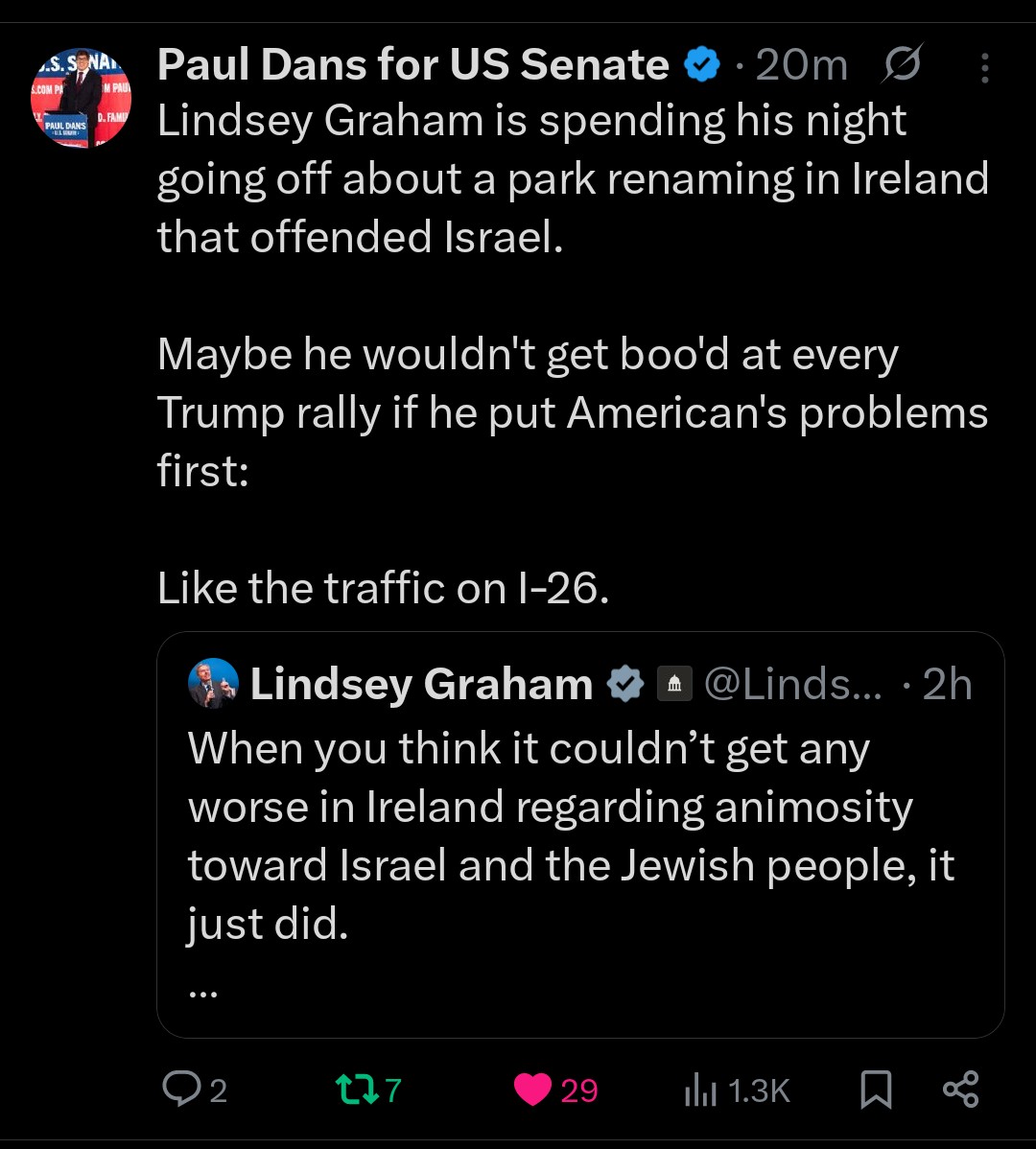Open the quoted Lindsey Graham post
Screen dimensions: 1036x1149
579,834
